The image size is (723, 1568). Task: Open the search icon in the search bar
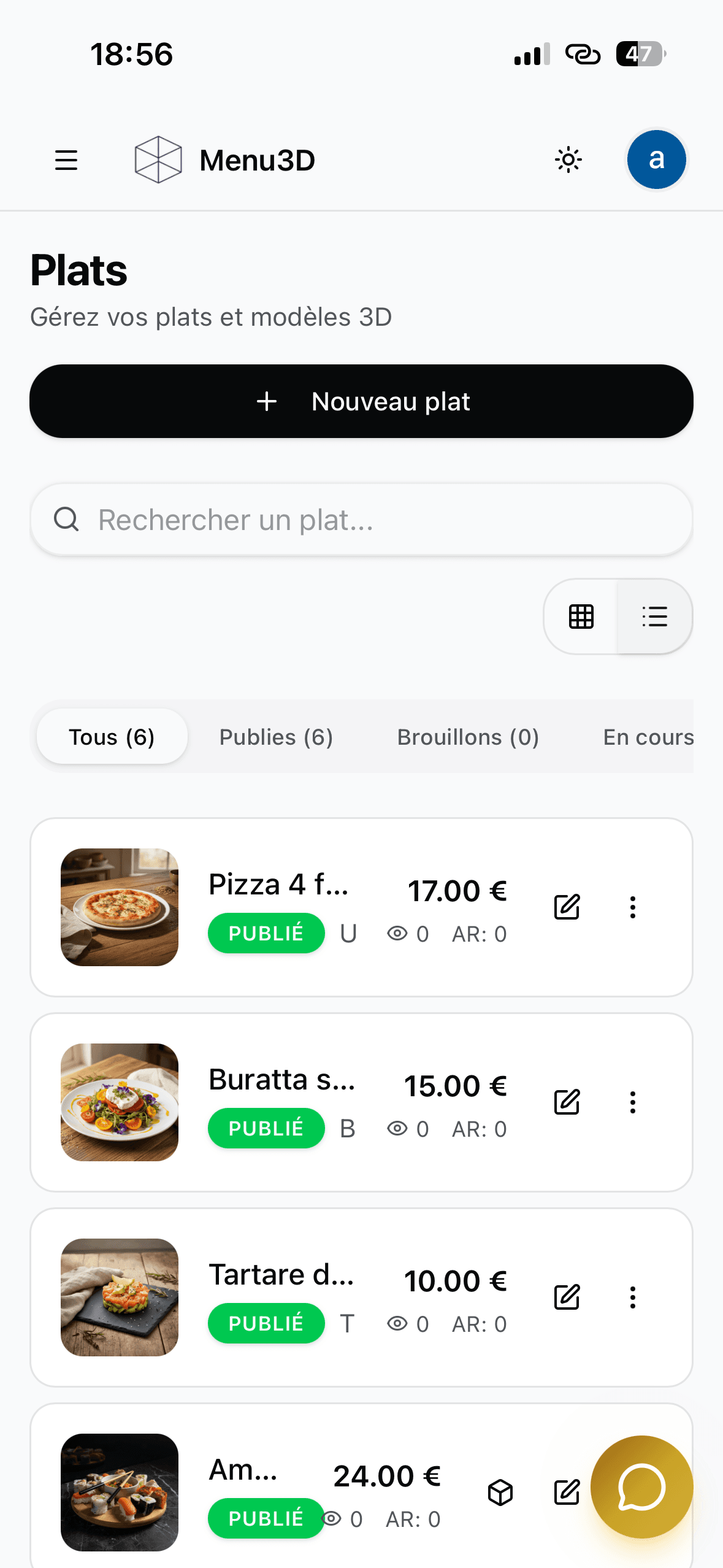66,519
